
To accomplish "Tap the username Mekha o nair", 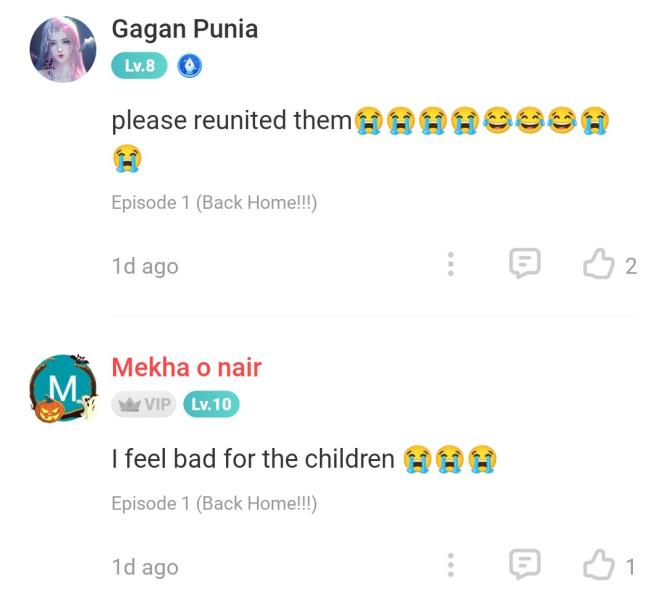I will click(x=186, y=367).
